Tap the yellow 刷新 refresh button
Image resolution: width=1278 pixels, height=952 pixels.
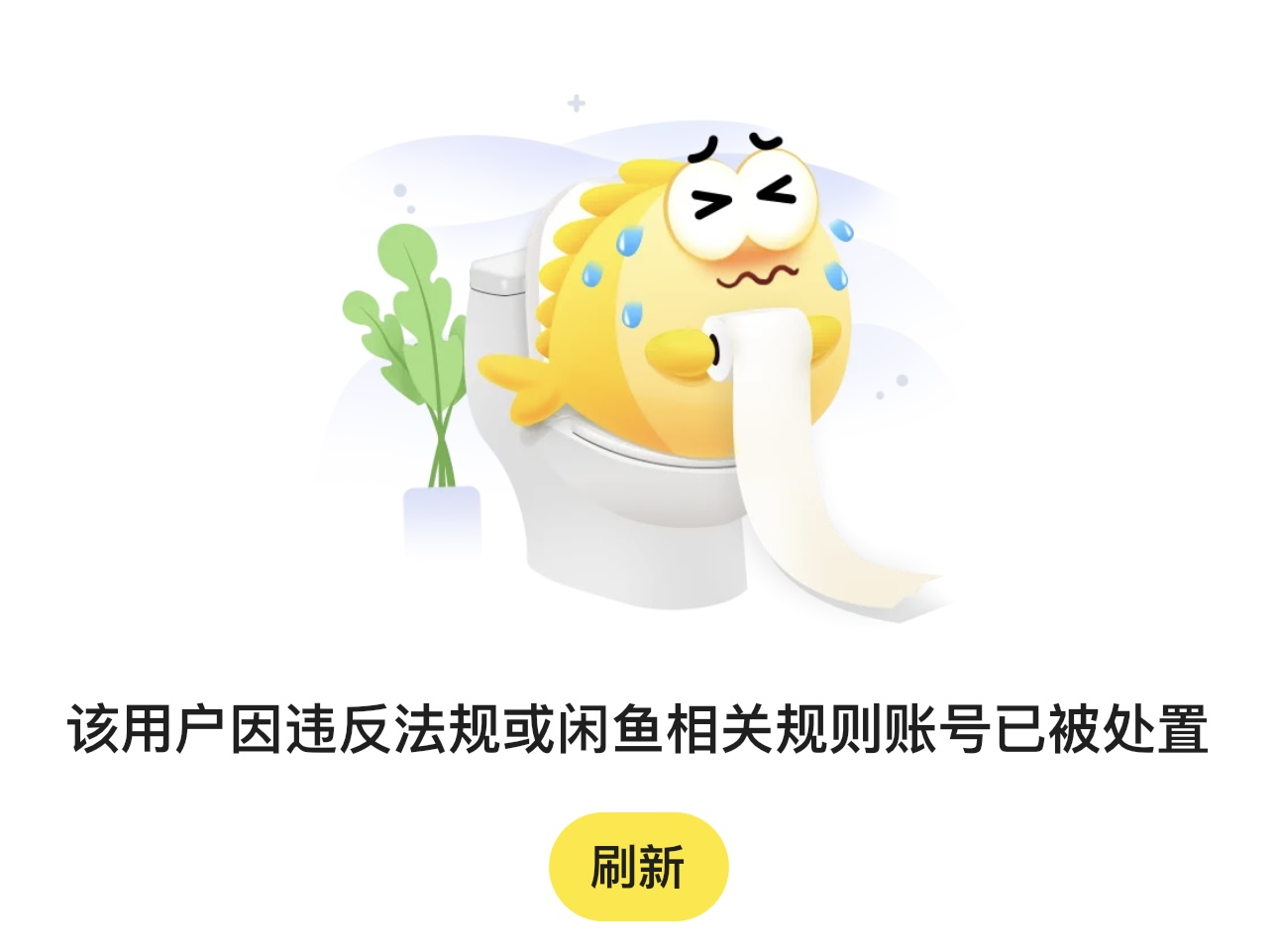[638, 867]
